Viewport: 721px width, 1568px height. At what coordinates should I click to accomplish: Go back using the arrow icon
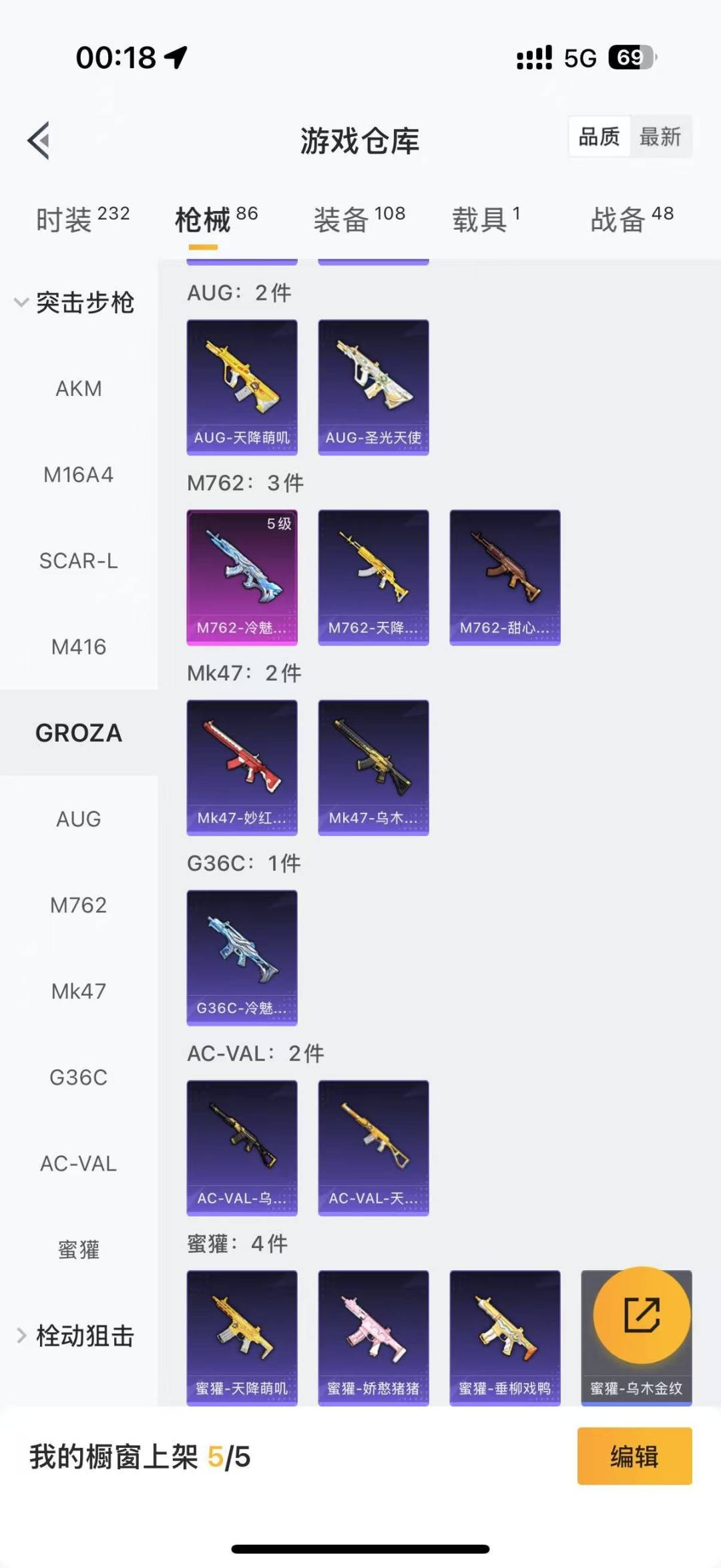click(x=39, y=140)
